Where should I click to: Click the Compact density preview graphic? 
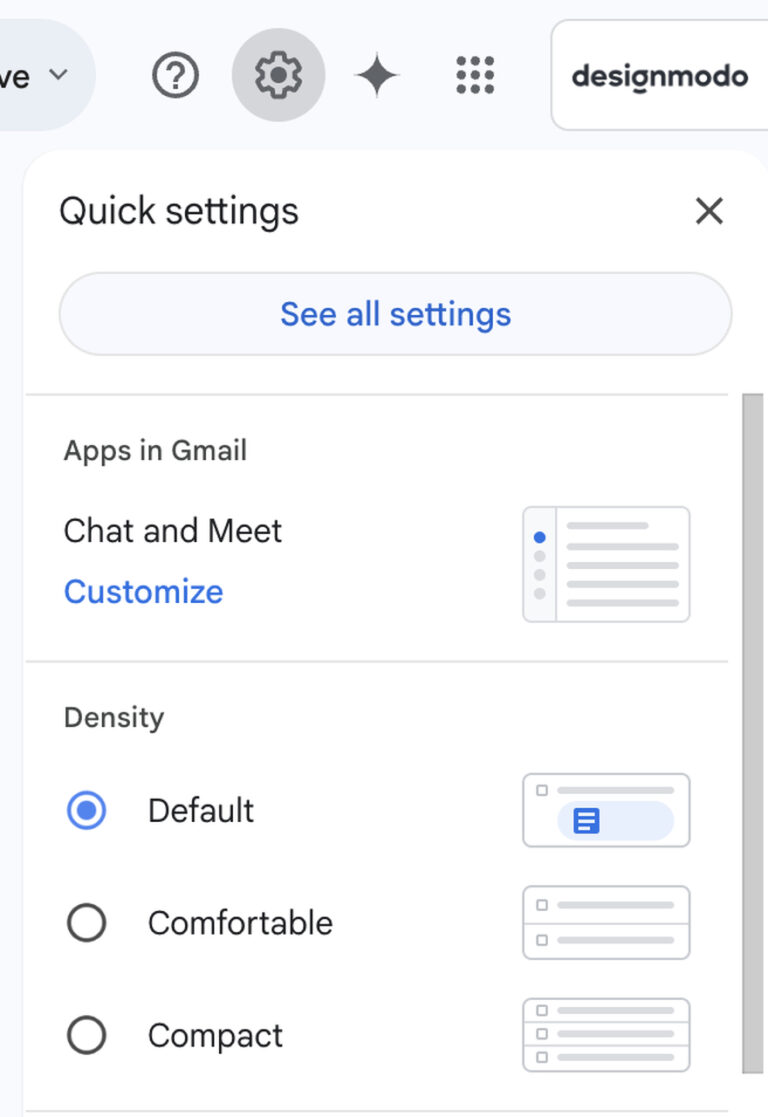pyautogui.click(x=606, y=1035)
